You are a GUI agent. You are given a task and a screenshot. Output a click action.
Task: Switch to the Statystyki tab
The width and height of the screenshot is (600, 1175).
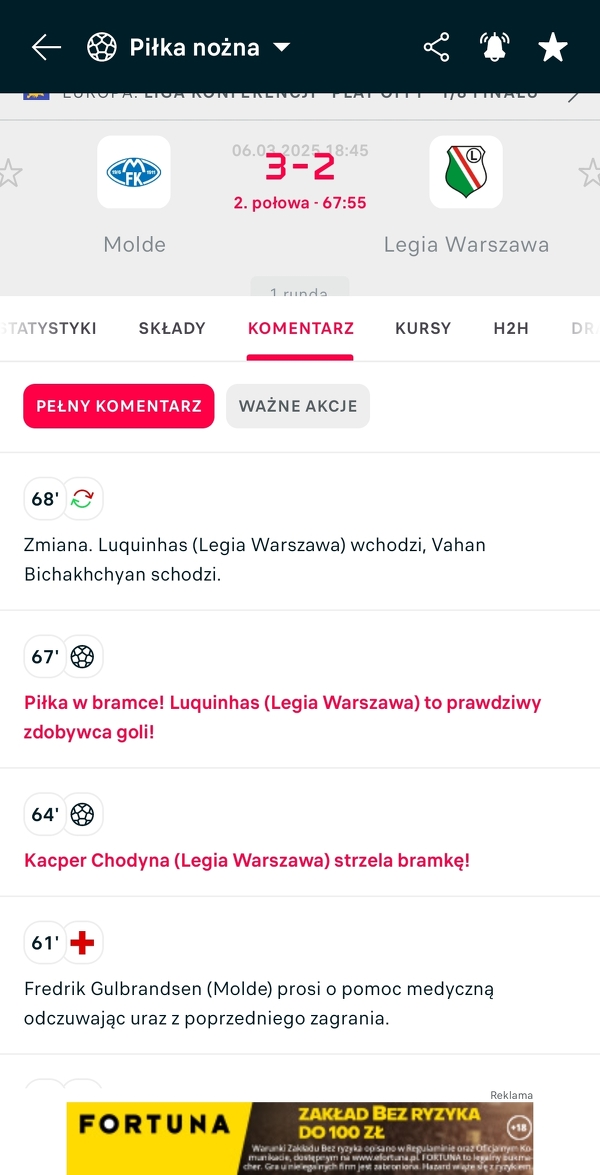pos(50,328)
